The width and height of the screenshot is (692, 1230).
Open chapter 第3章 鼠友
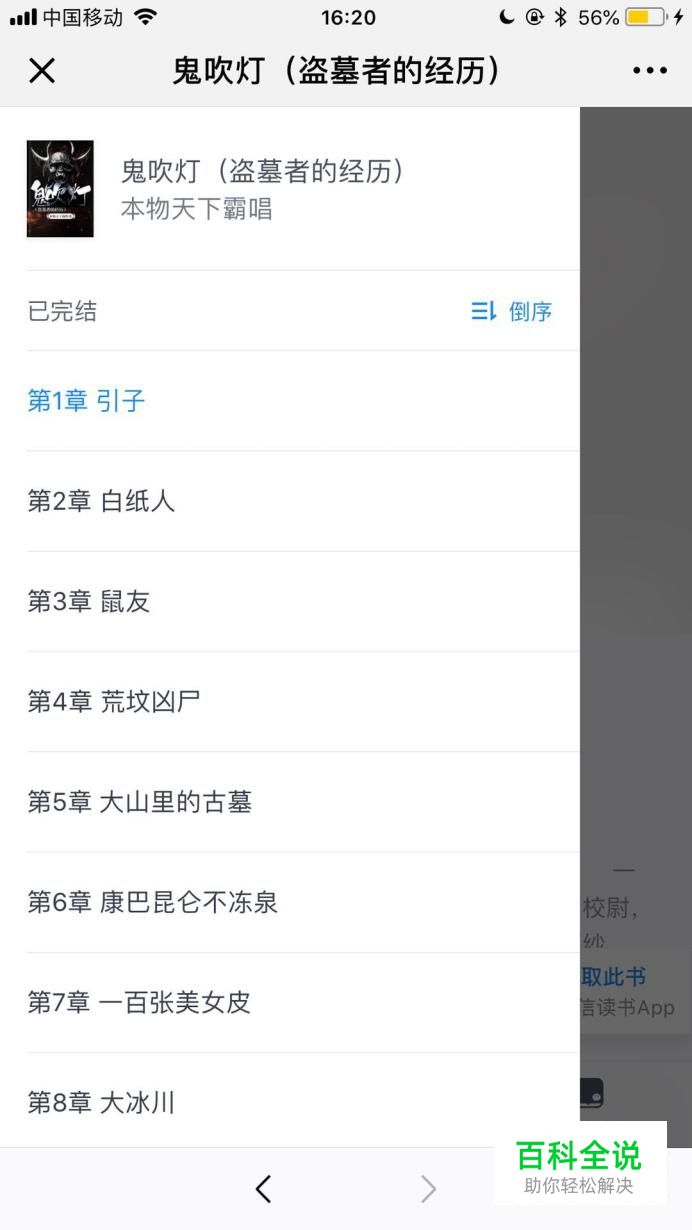pyautogui.click(x=303, y=601)
